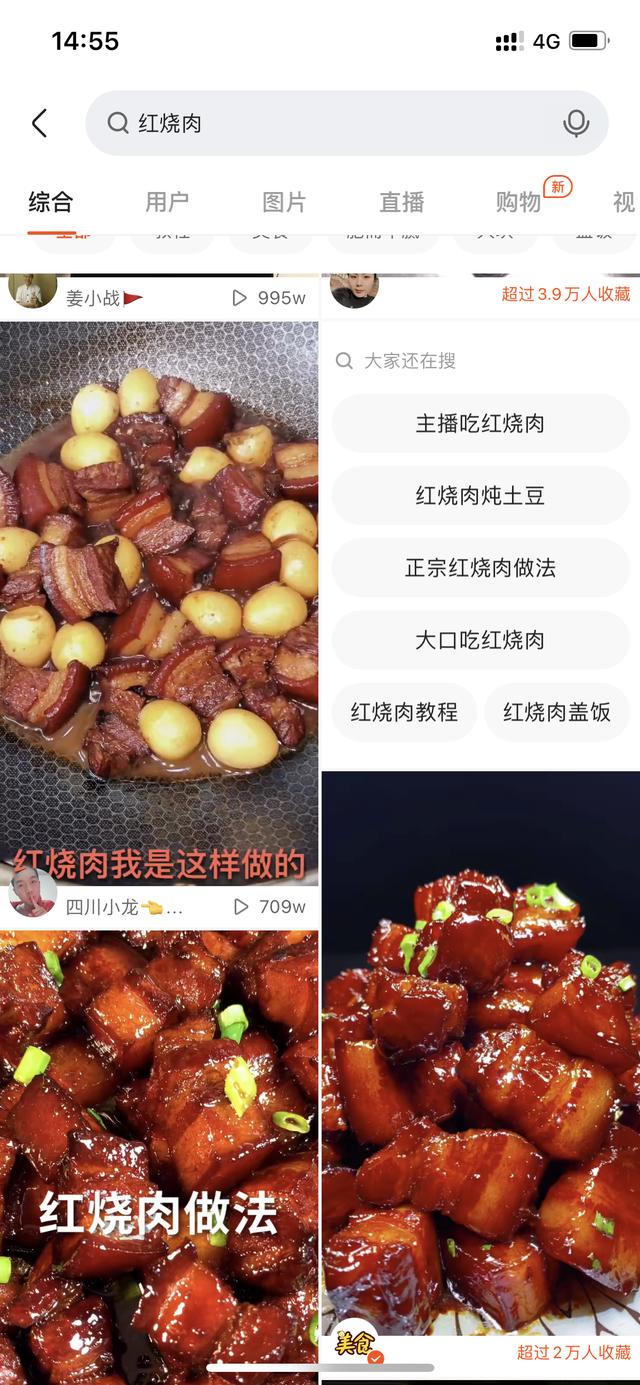Open the 红烧肉盖饭 suggestion chip
Screen dimensions: 640x1385
[557, 712]
